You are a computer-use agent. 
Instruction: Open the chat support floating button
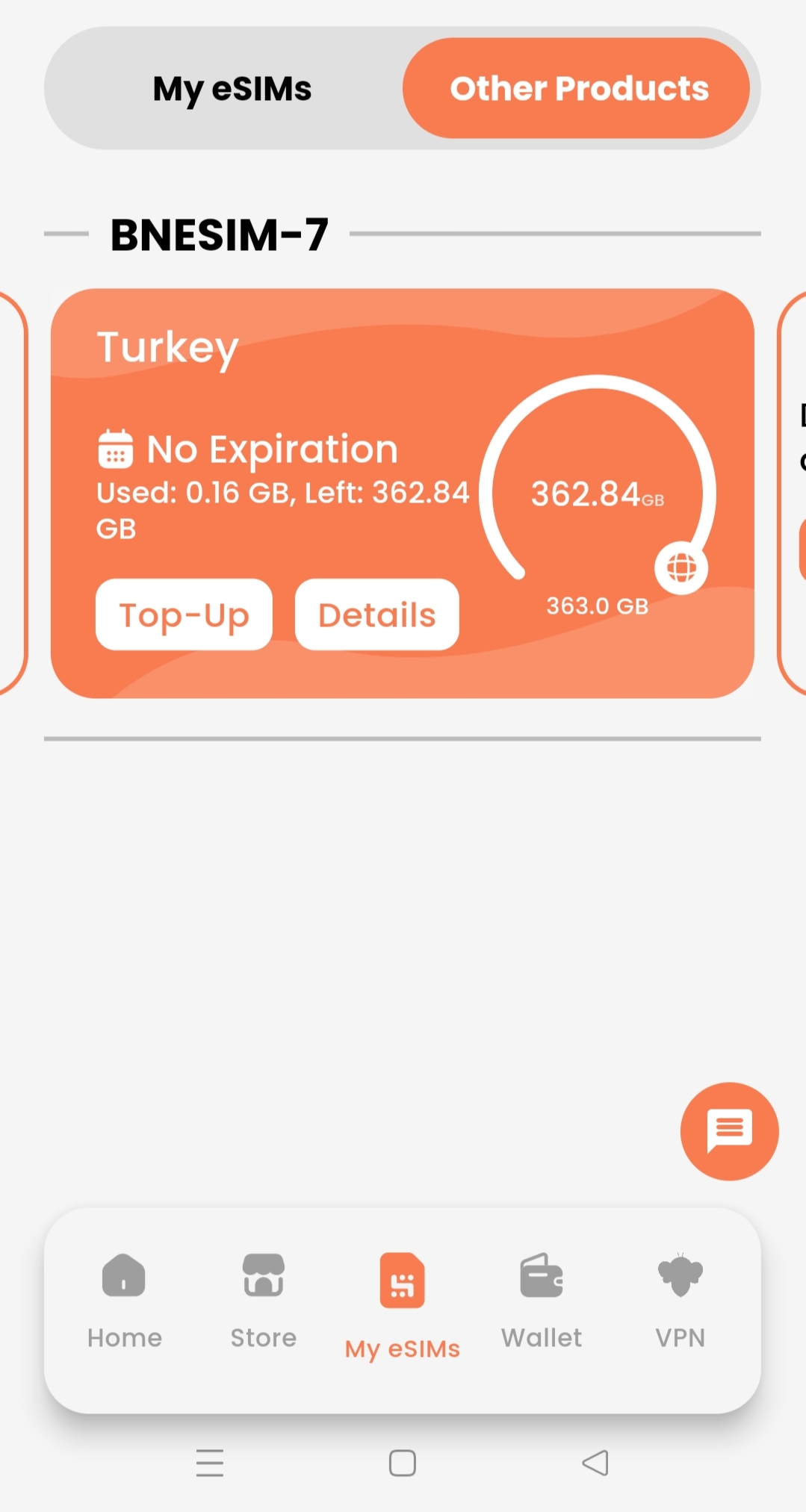click(x=729, y=1131)
